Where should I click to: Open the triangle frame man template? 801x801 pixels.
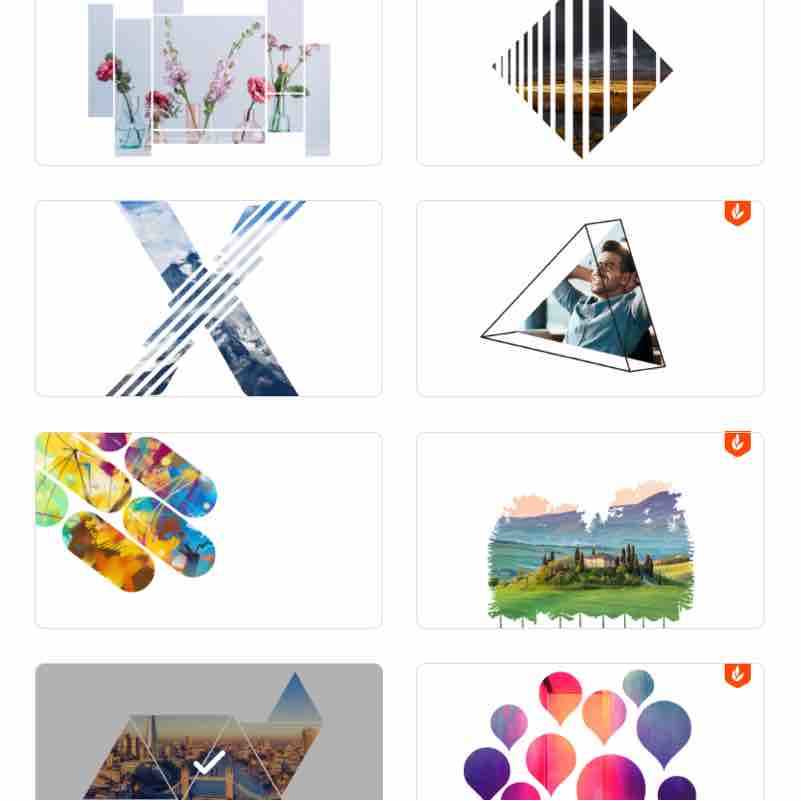coord(590,298)
